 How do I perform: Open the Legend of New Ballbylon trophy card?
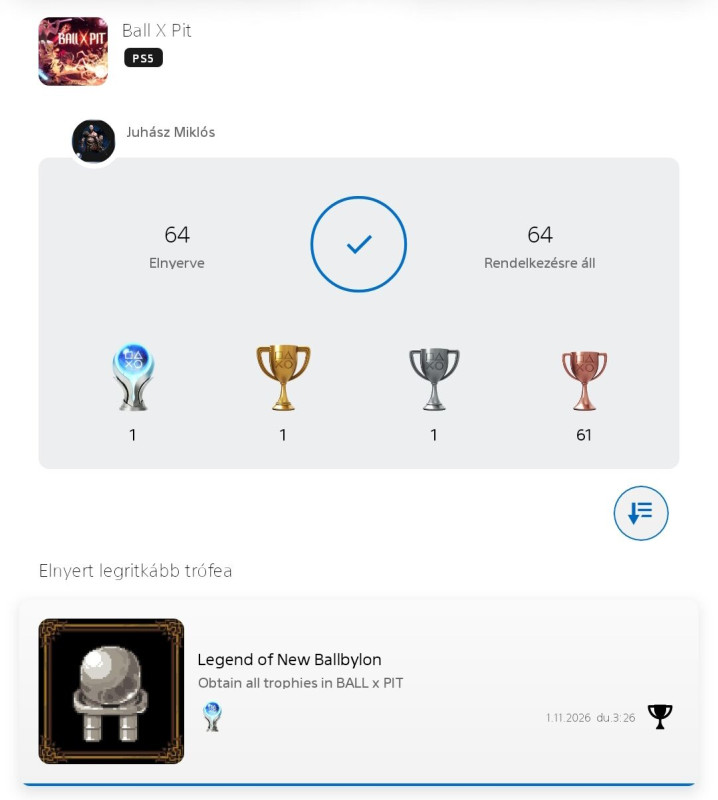tap(358, 690)
